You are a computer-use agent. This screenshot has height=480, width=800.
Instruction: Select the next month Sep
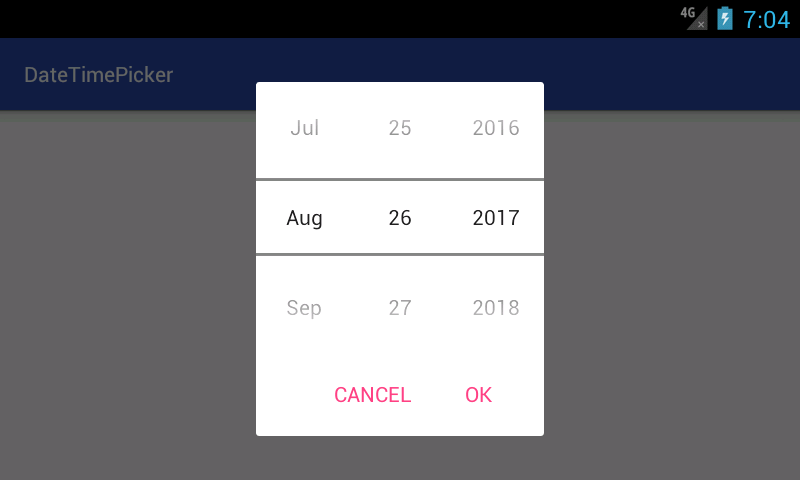point(304,308)
